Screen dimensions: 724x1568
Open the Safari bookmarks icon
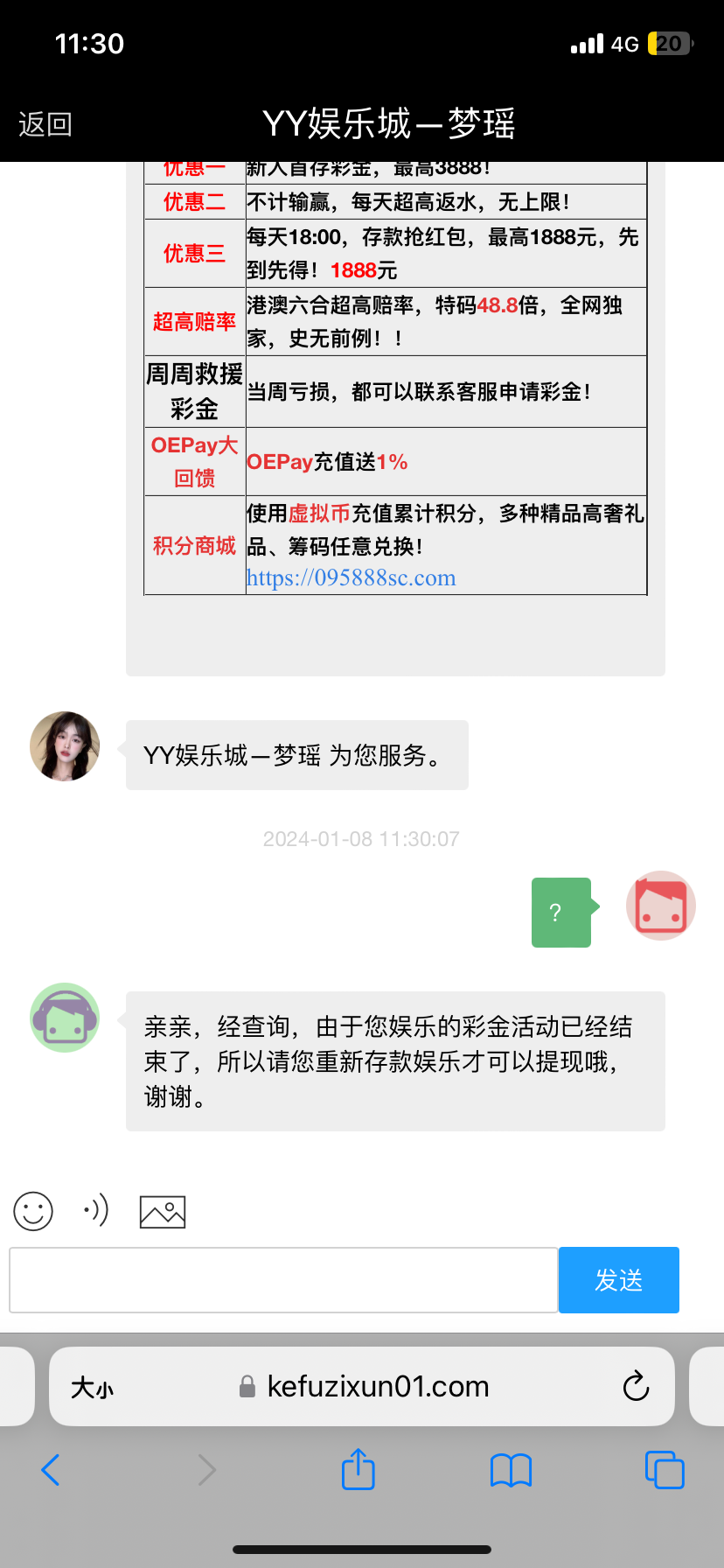[512, 1470]
